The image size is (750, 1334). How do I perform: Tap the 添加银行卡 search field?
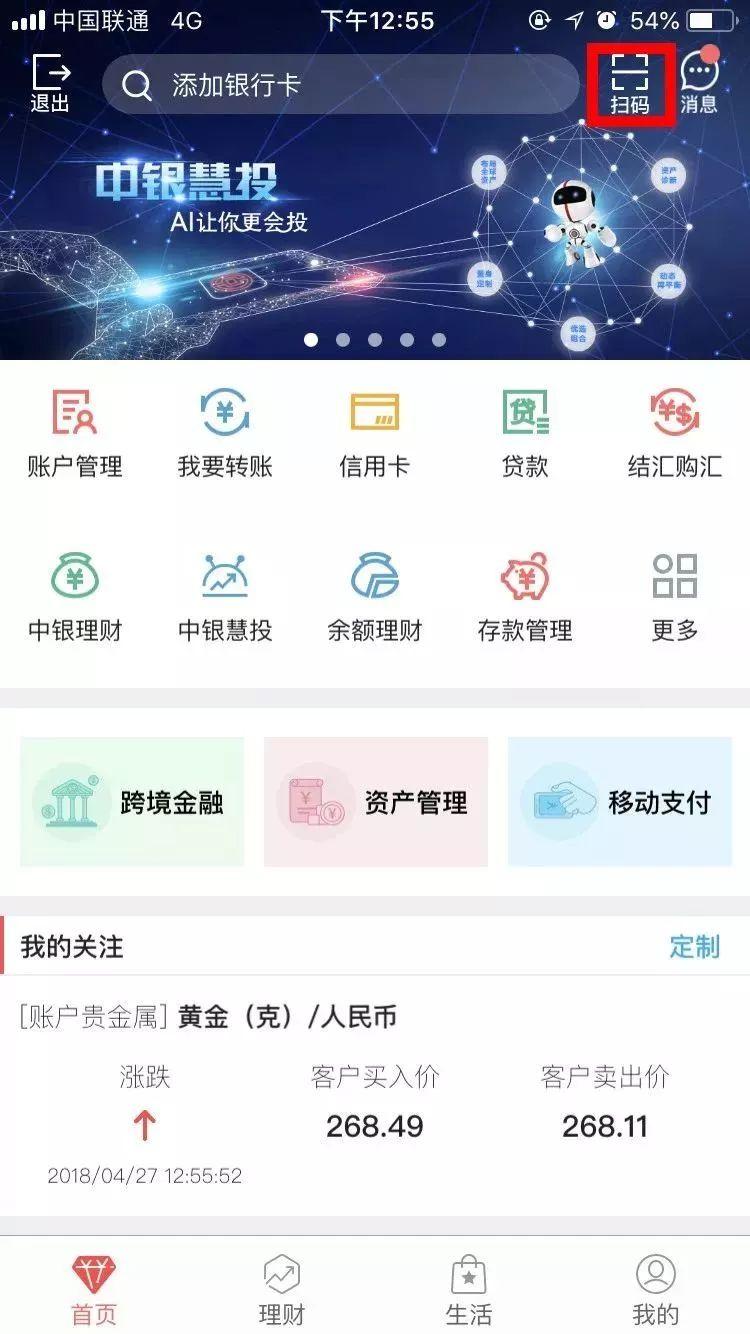point(340,83)
